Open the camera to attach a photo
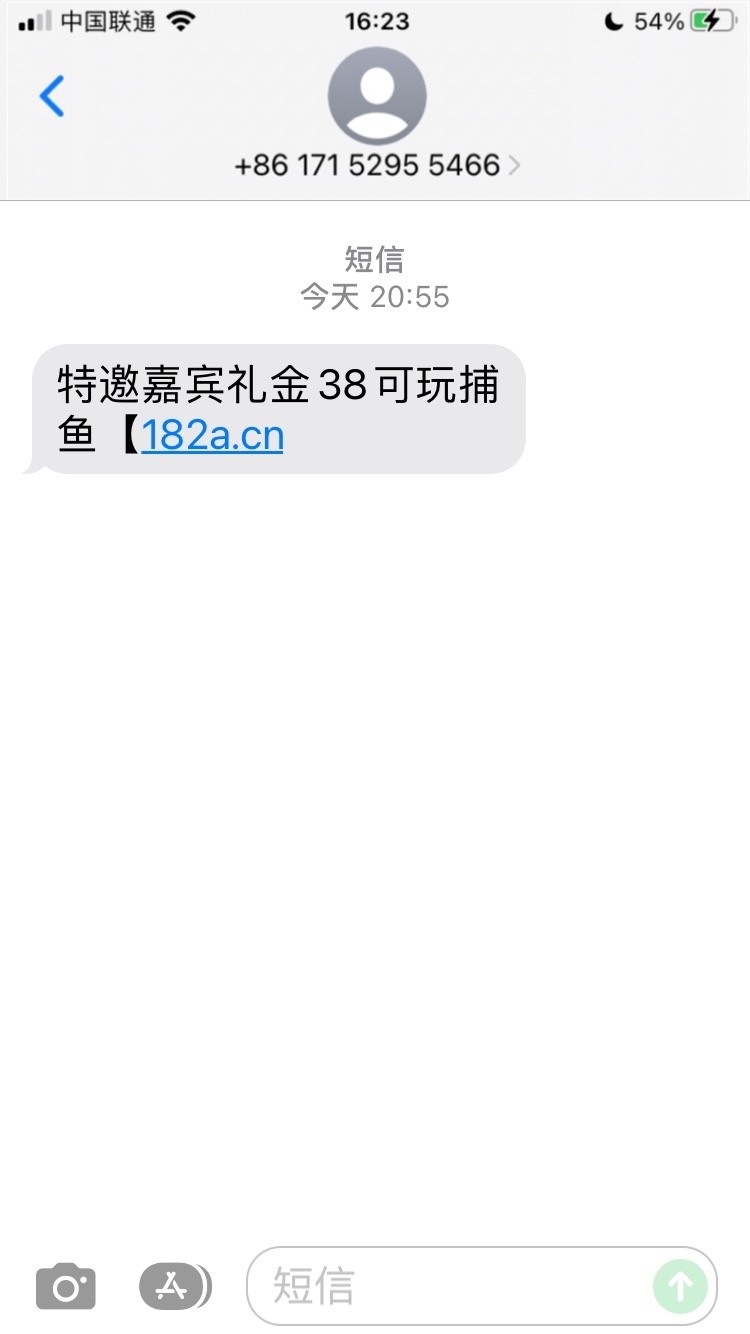Screen dimensions: 750x1334 click(66, 1286)
